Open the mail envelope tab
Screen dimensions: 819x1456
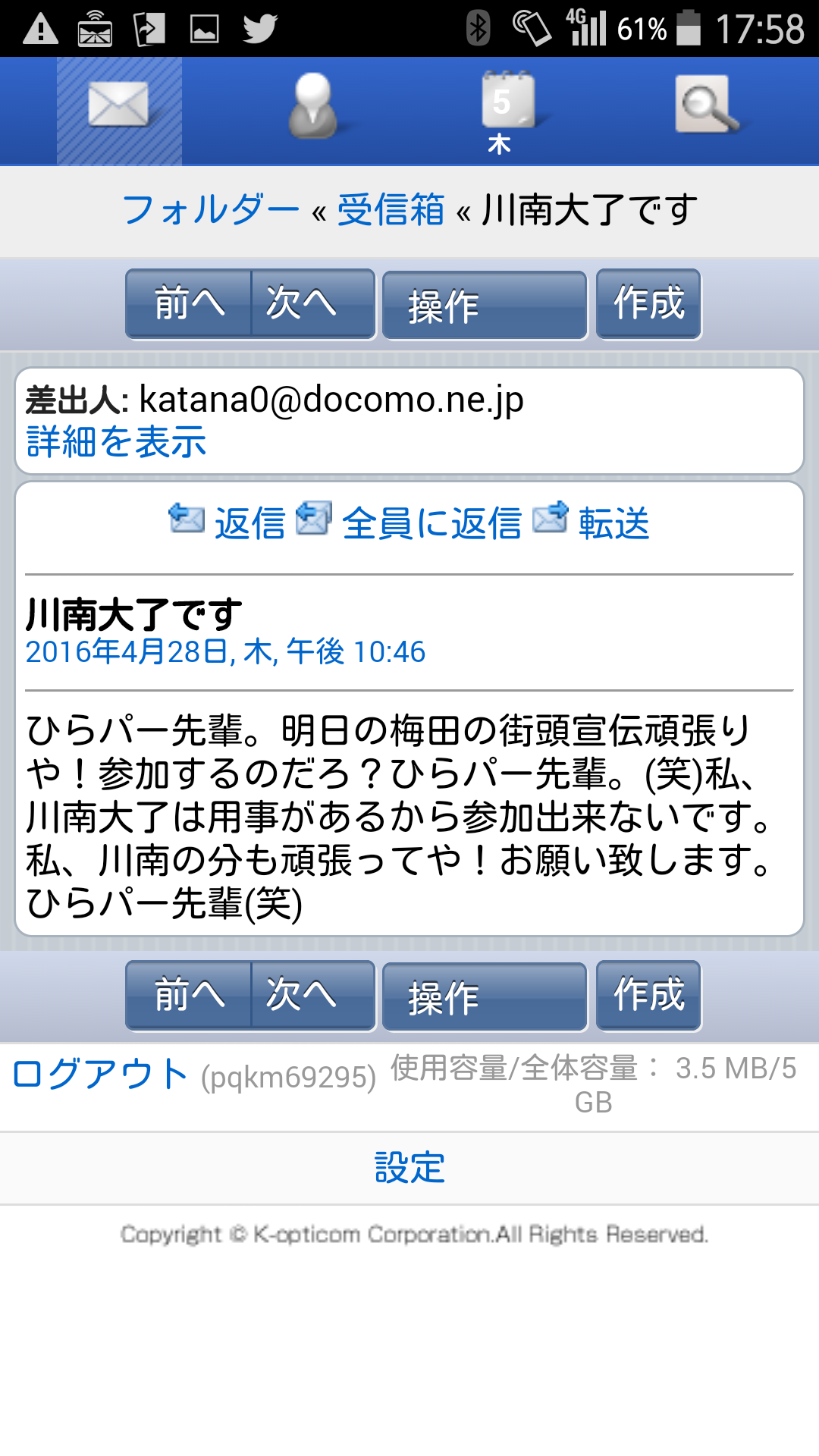tap(119, 111)
